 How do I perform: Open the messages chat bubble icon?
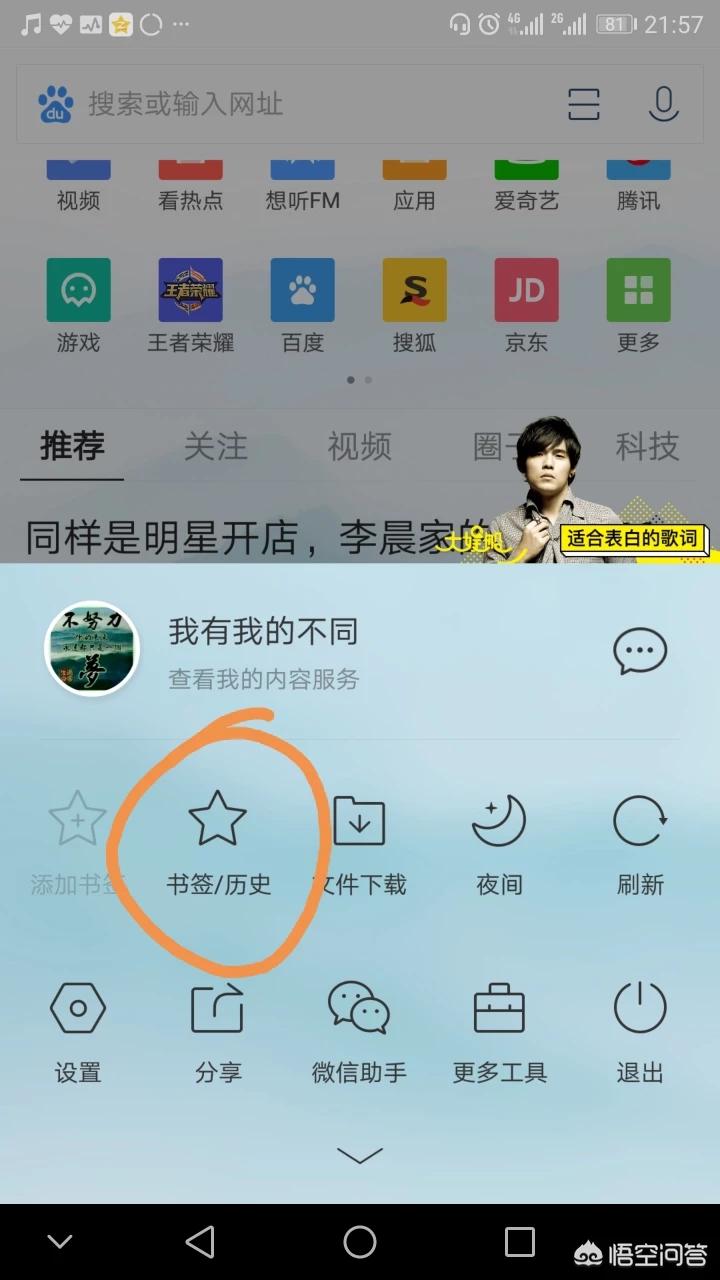pos(640,652)
